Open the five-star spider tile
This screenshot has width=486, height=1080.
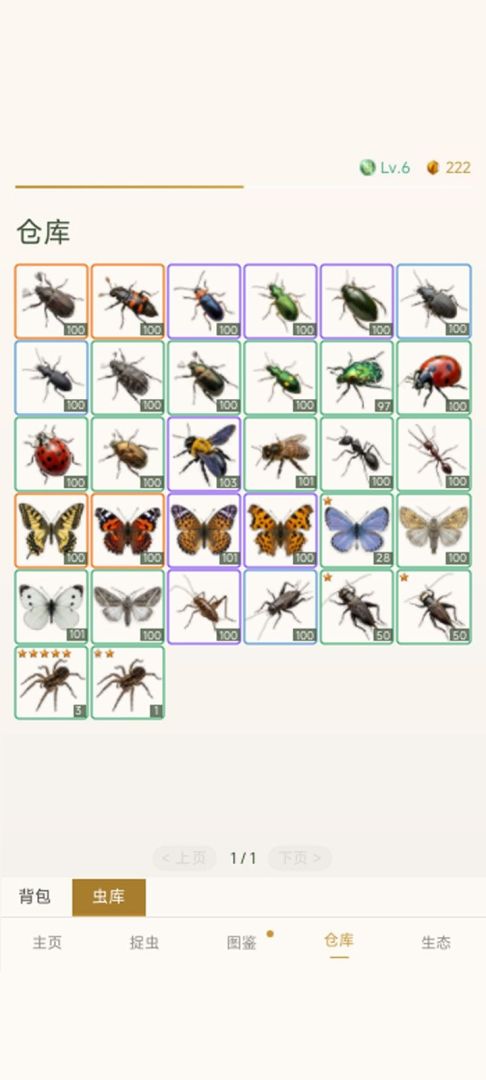[x=52, y=683]
